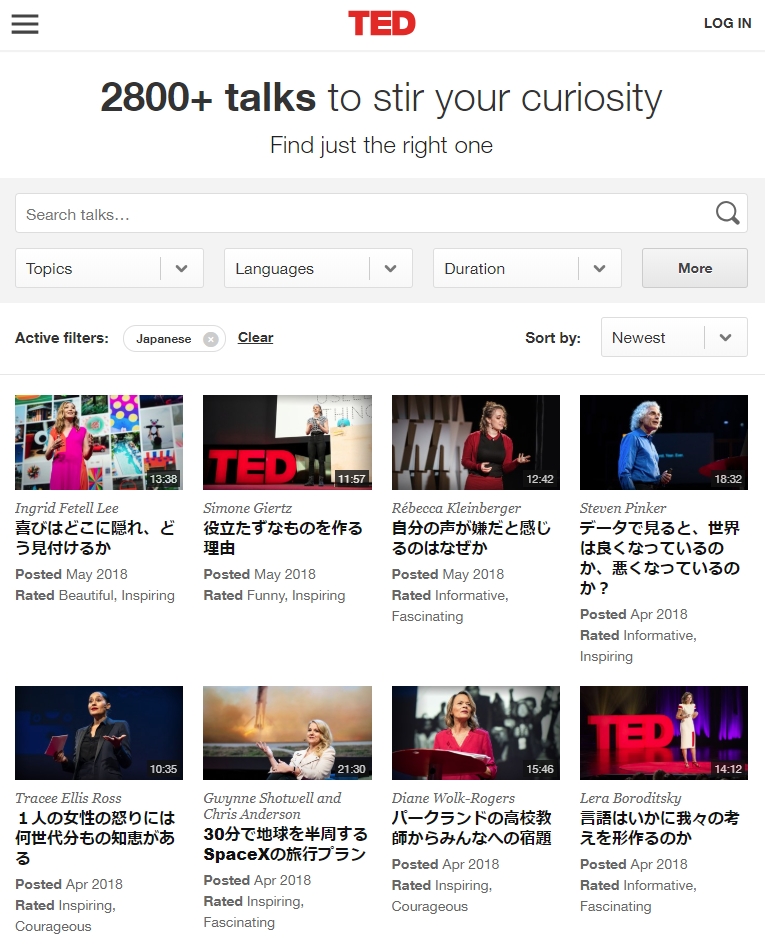This screenshot has height=949, width=765.
Task: Open Simone Giertz's talk
Action: (287, 442)
